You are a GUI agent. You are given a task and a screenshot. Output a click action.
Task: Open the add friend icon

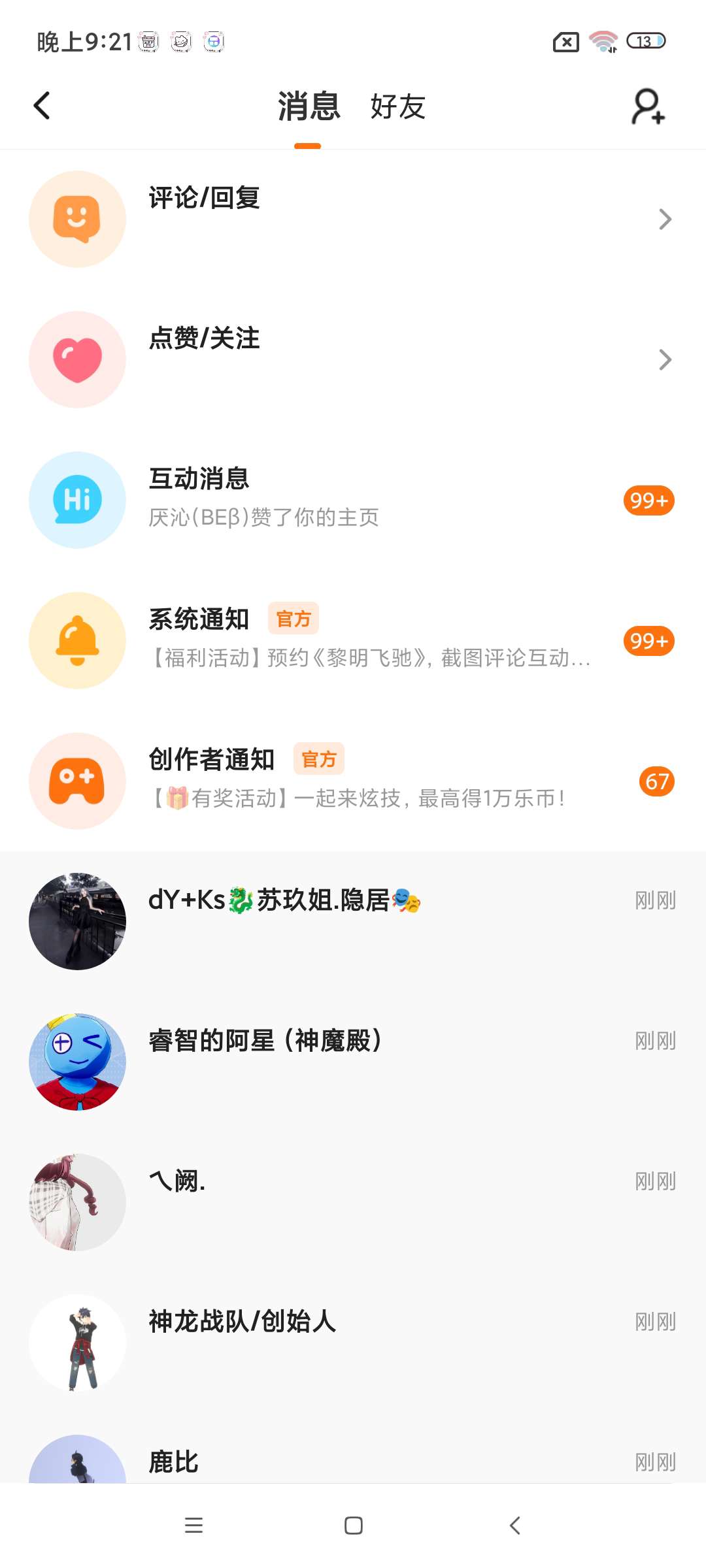(648, 106)
